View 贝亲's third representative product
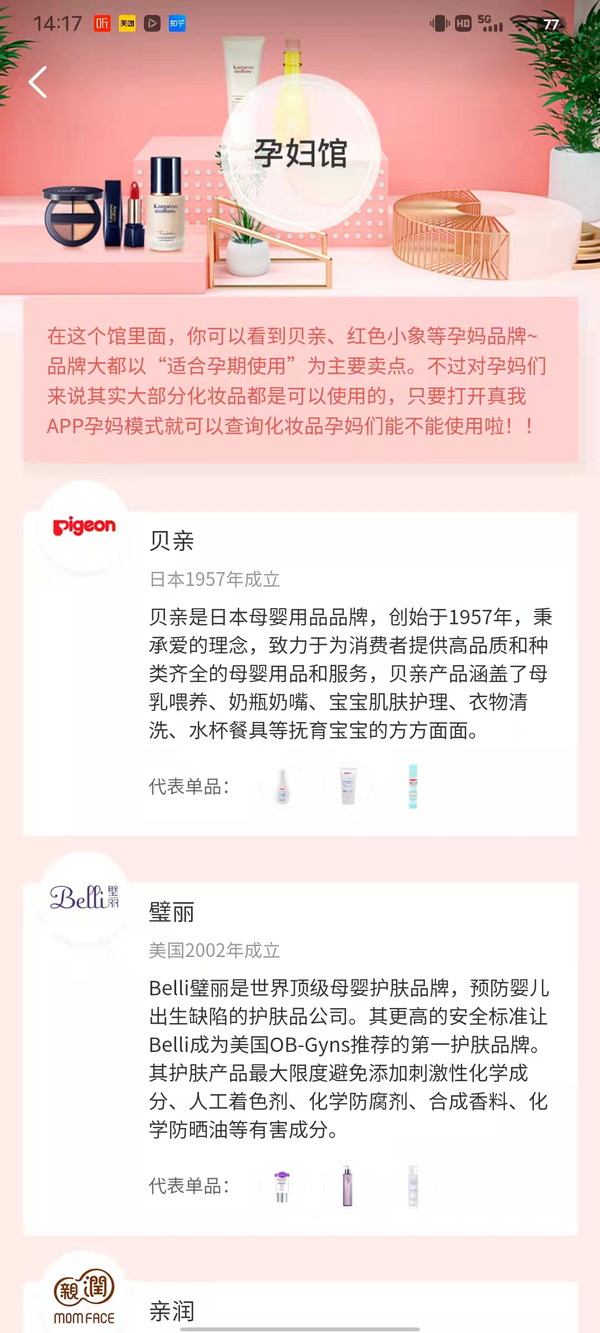Image resolution: width=600 pixels, height=1333 pixels. click(412, 786)
